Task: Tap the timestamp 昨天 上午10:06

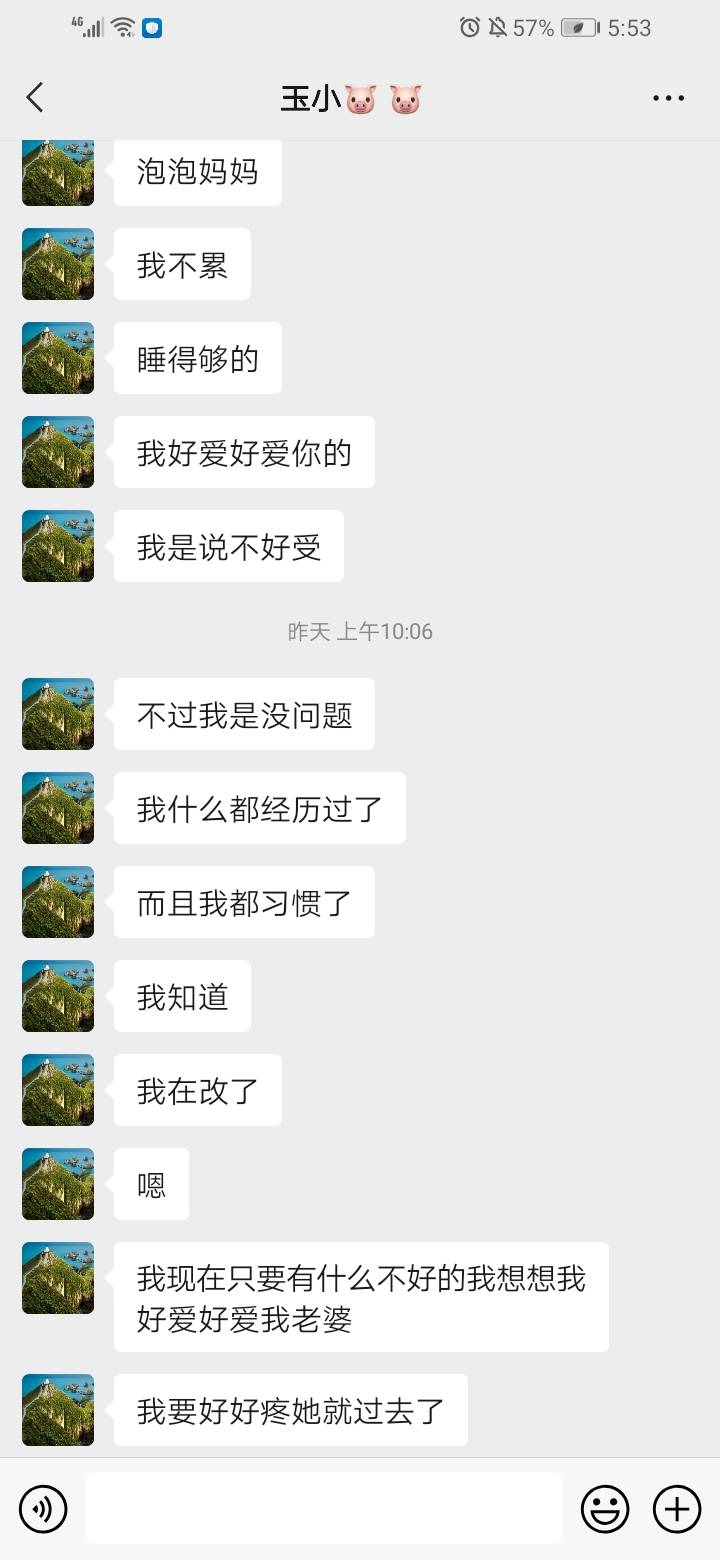Action: pyautogui.click(x=360, y=631)
